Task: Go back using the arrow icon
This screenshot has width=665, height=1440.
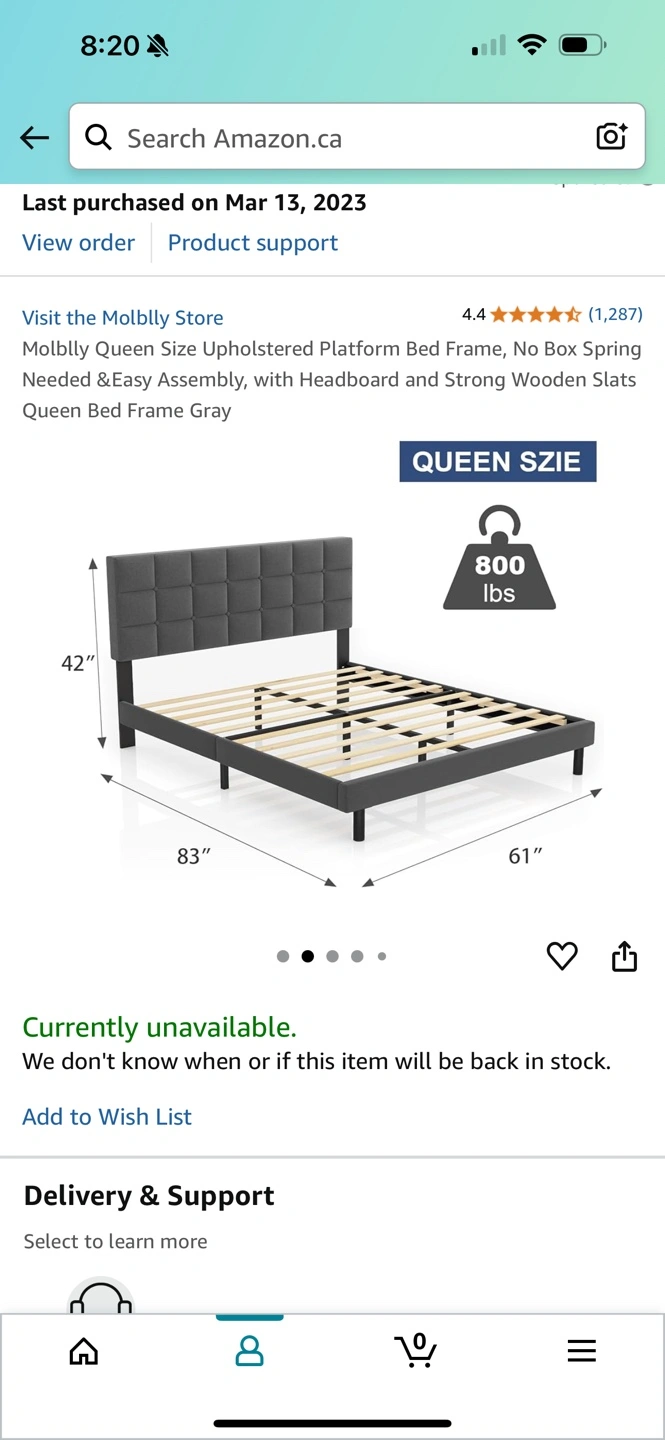Action: point(35,138)
